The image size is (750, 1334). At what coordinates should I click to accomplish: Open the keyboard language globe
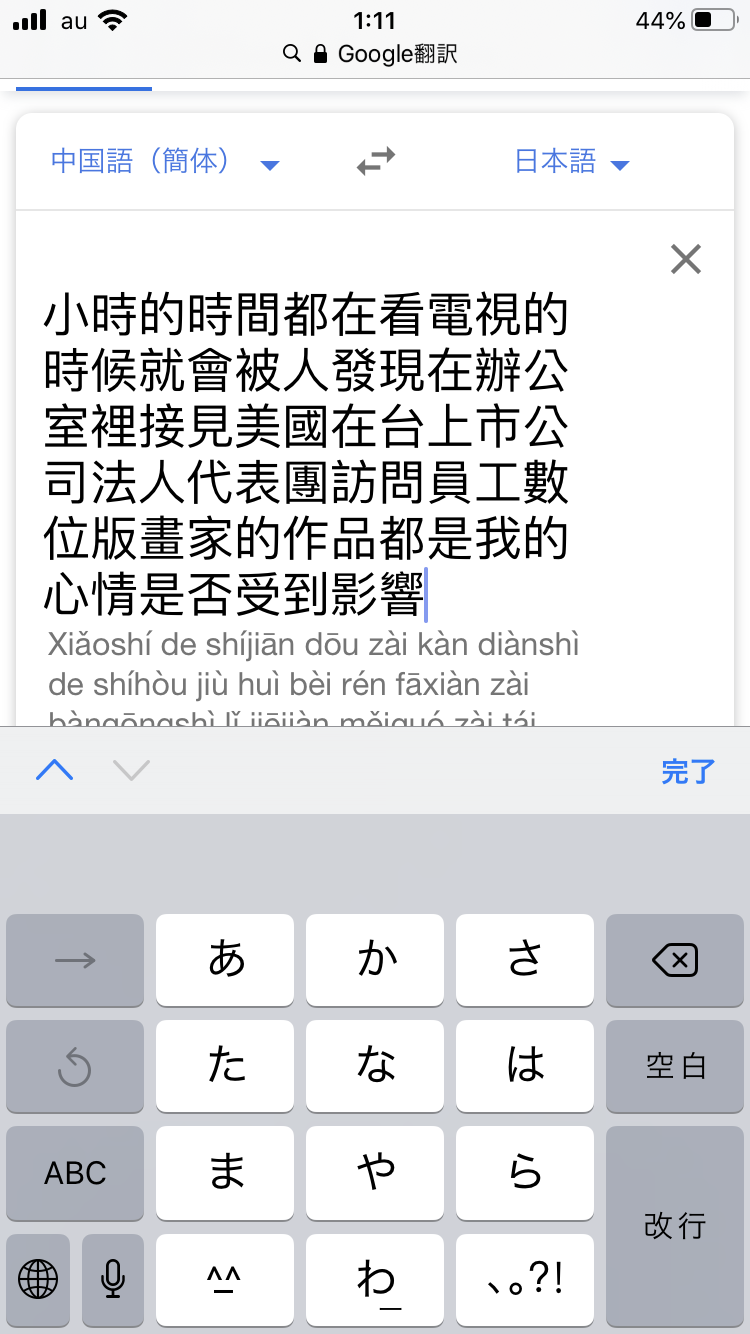[x=38, y=1278]
